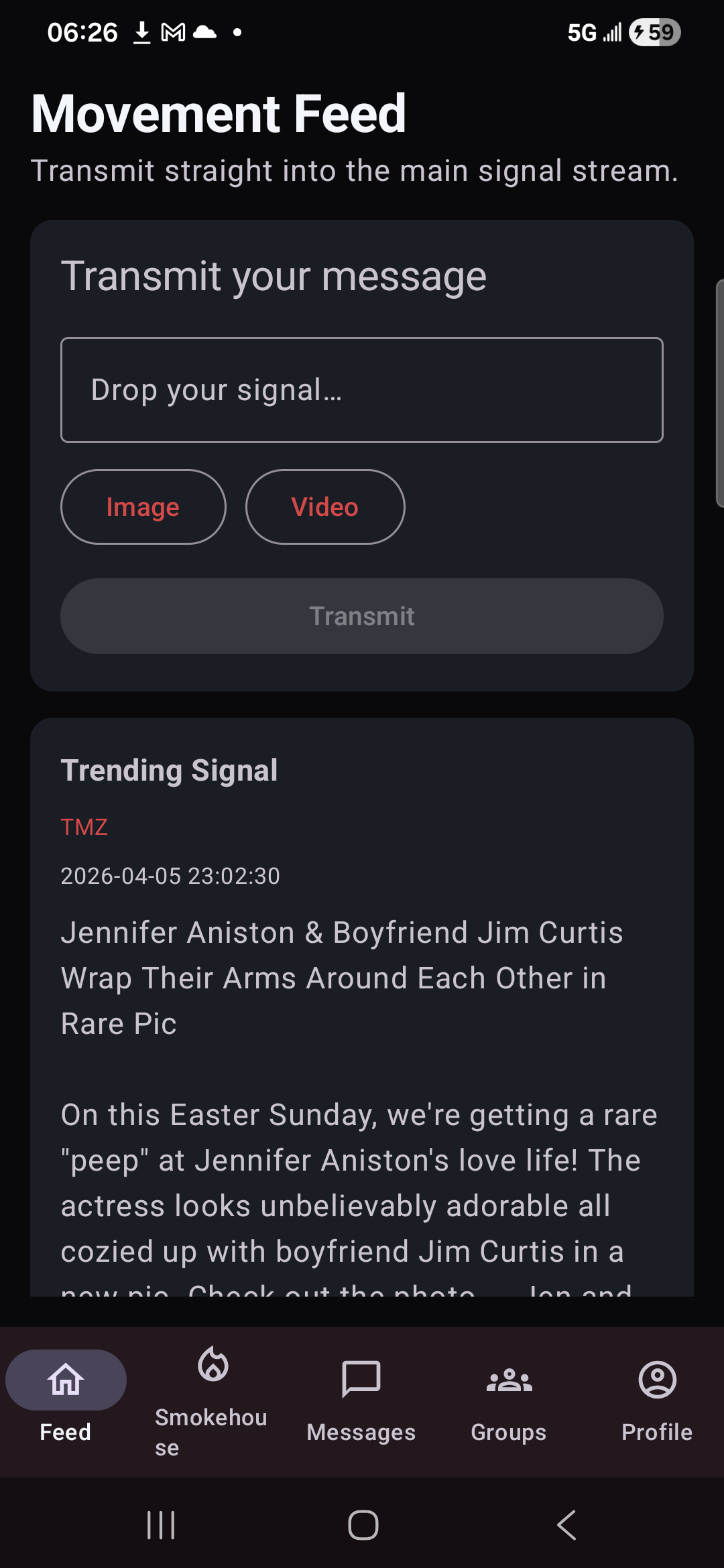The width and height of the screenshot is (724, 1568).
Task: Tap the Gmail icon in the status bar
Action: [x=173, y=31]
